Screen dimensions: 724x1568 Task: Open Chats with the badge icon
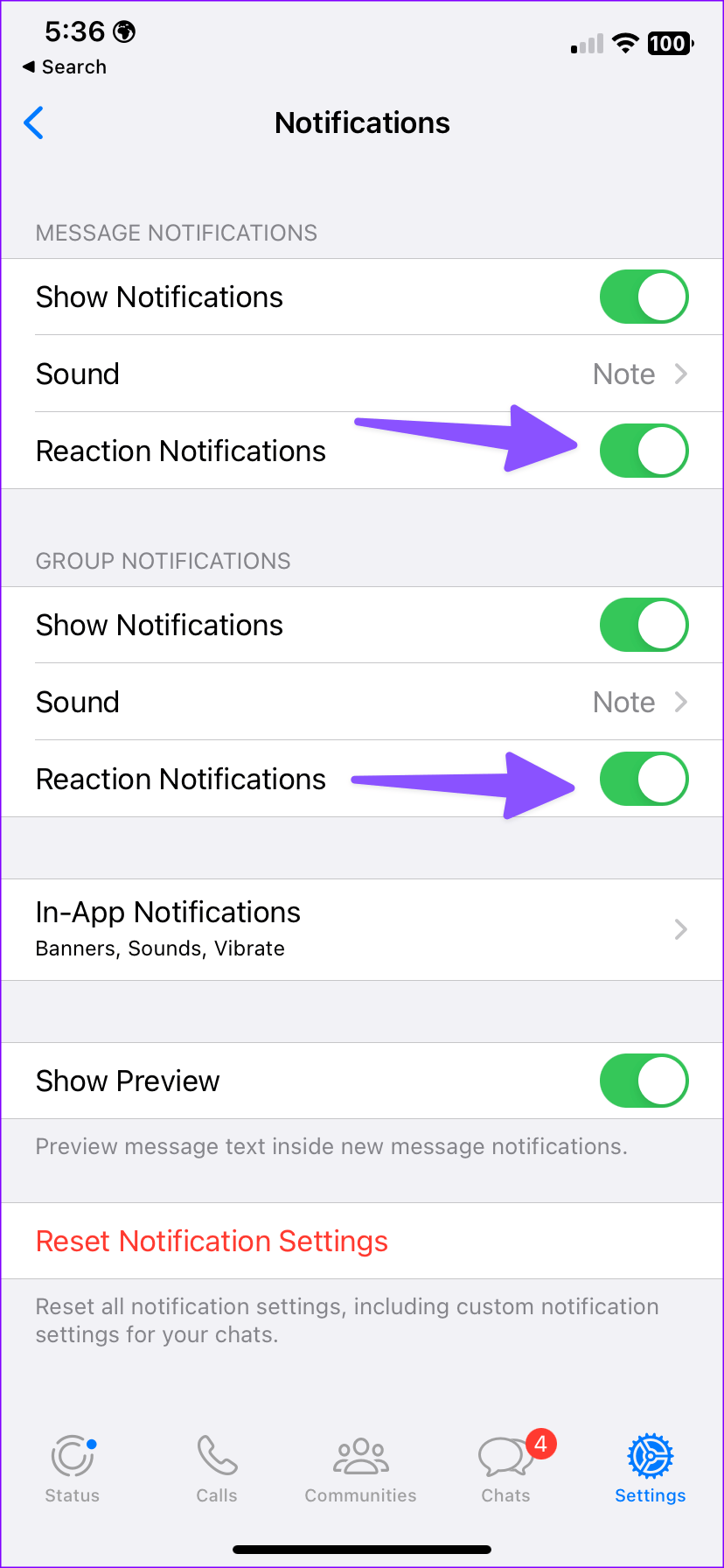click(x=505, y=1455)
